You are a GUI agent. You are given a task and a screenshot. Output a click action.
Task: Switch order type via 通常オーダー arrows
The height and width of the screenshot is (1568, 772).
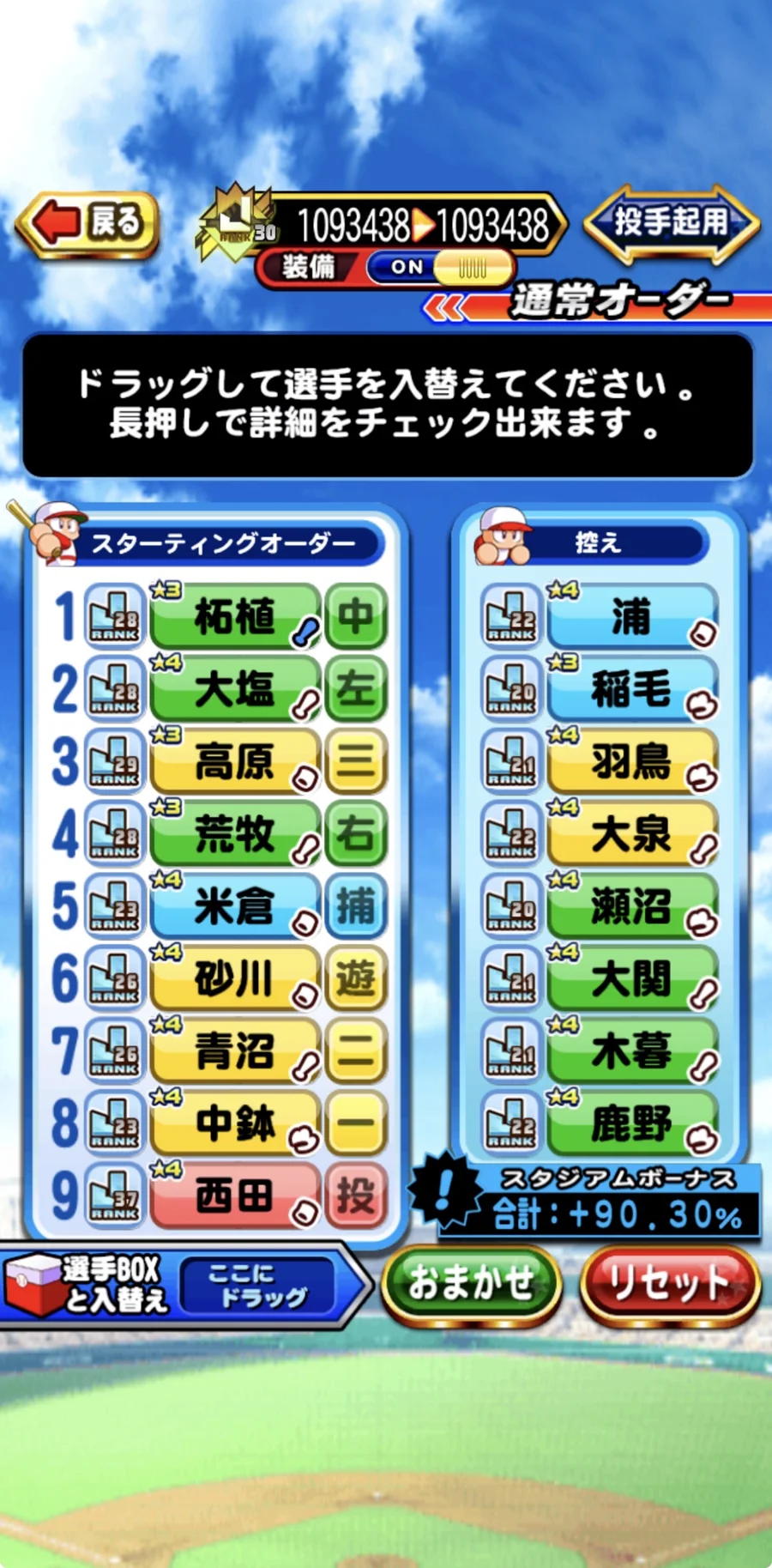[448, 306]
